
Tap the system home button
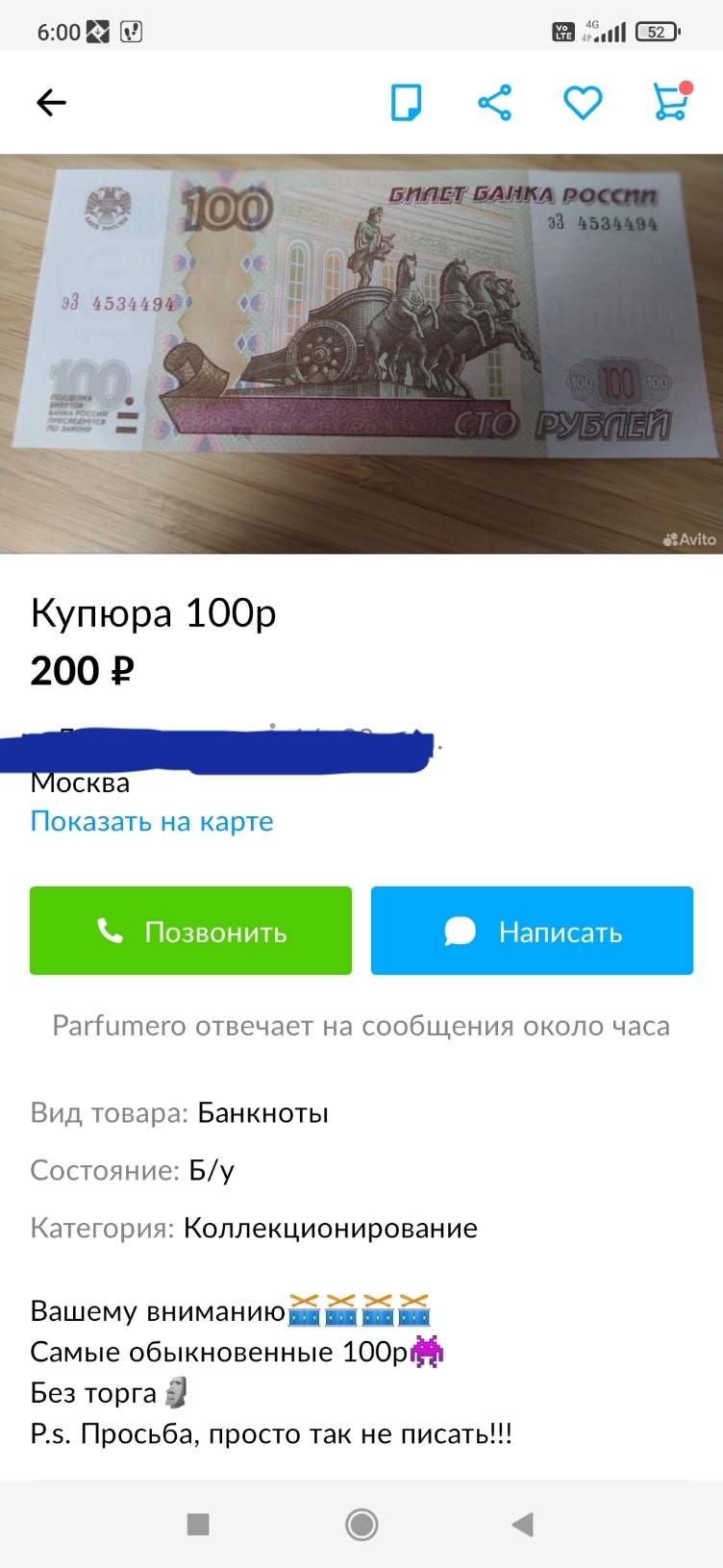[361, 1524]
